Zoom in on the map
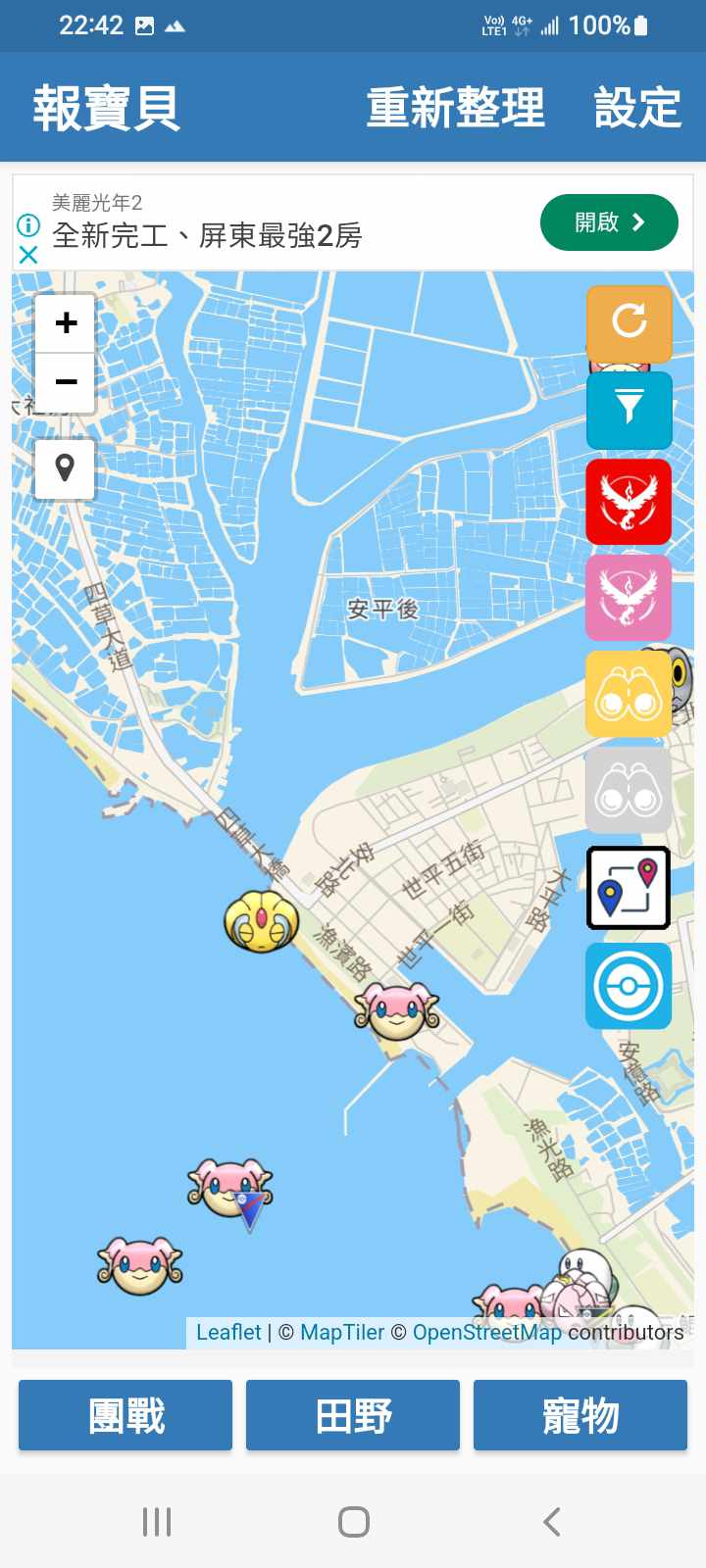 (x=66, y=322)
